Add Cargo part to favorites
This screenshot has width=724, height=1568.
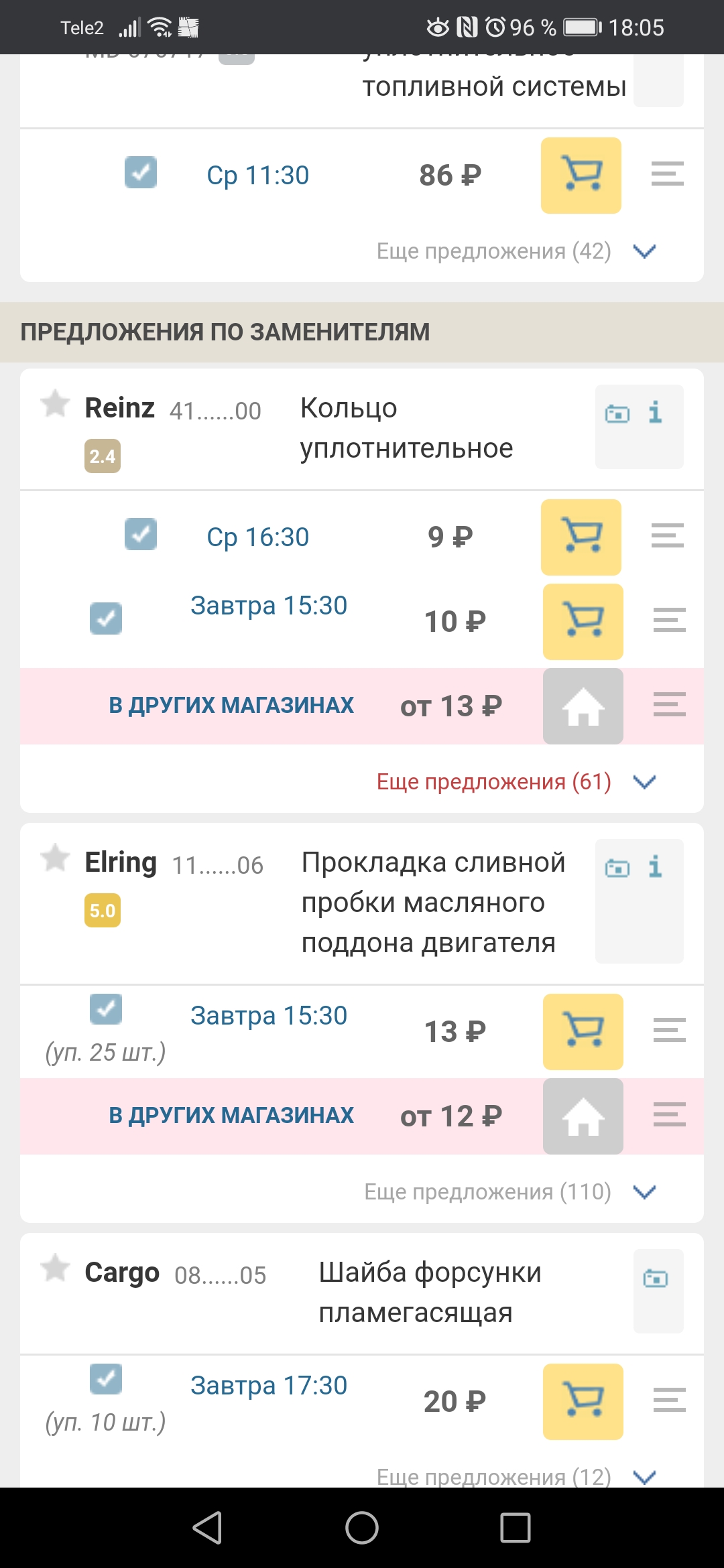coord(55,1268)
